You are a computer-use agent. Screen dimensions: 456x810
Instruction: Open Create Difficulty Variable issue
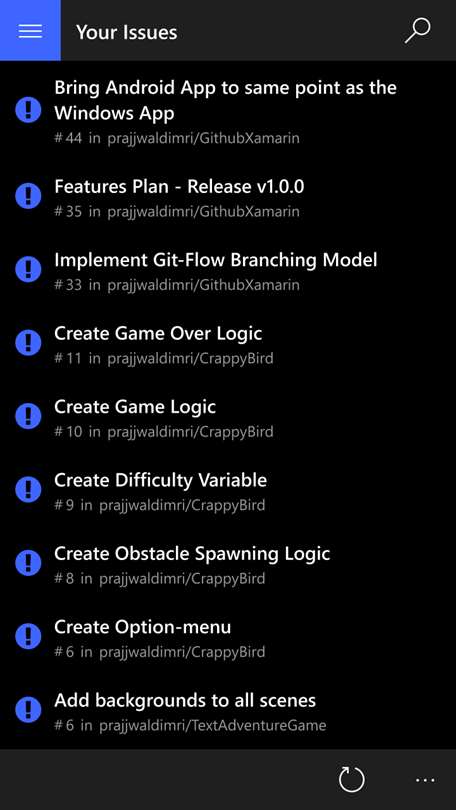point(228,491)
